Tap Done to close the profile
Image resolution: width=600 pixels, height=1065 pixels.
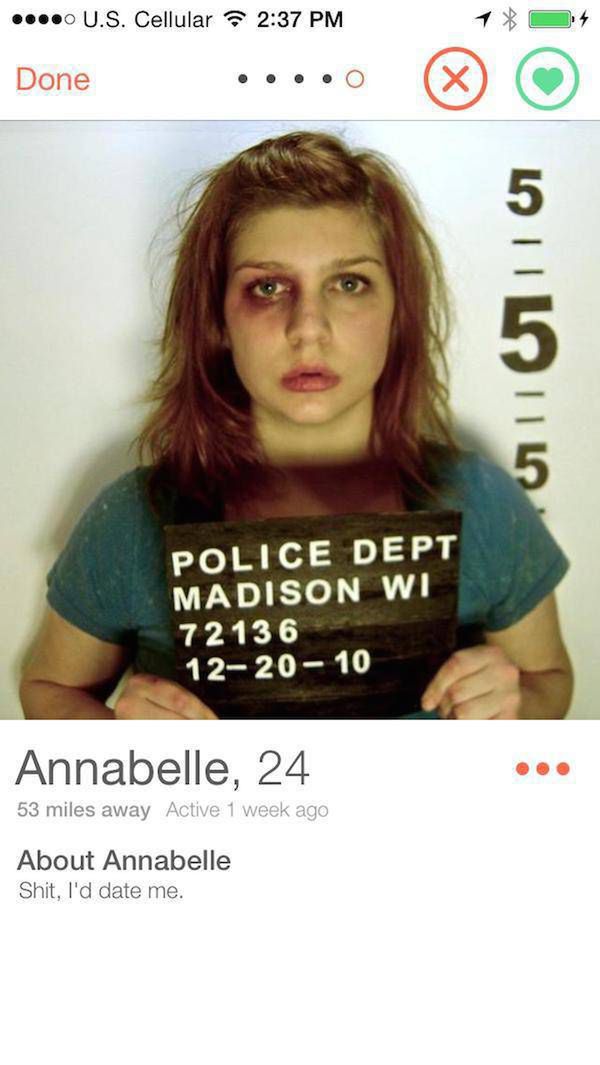click(x=52, y=80)
